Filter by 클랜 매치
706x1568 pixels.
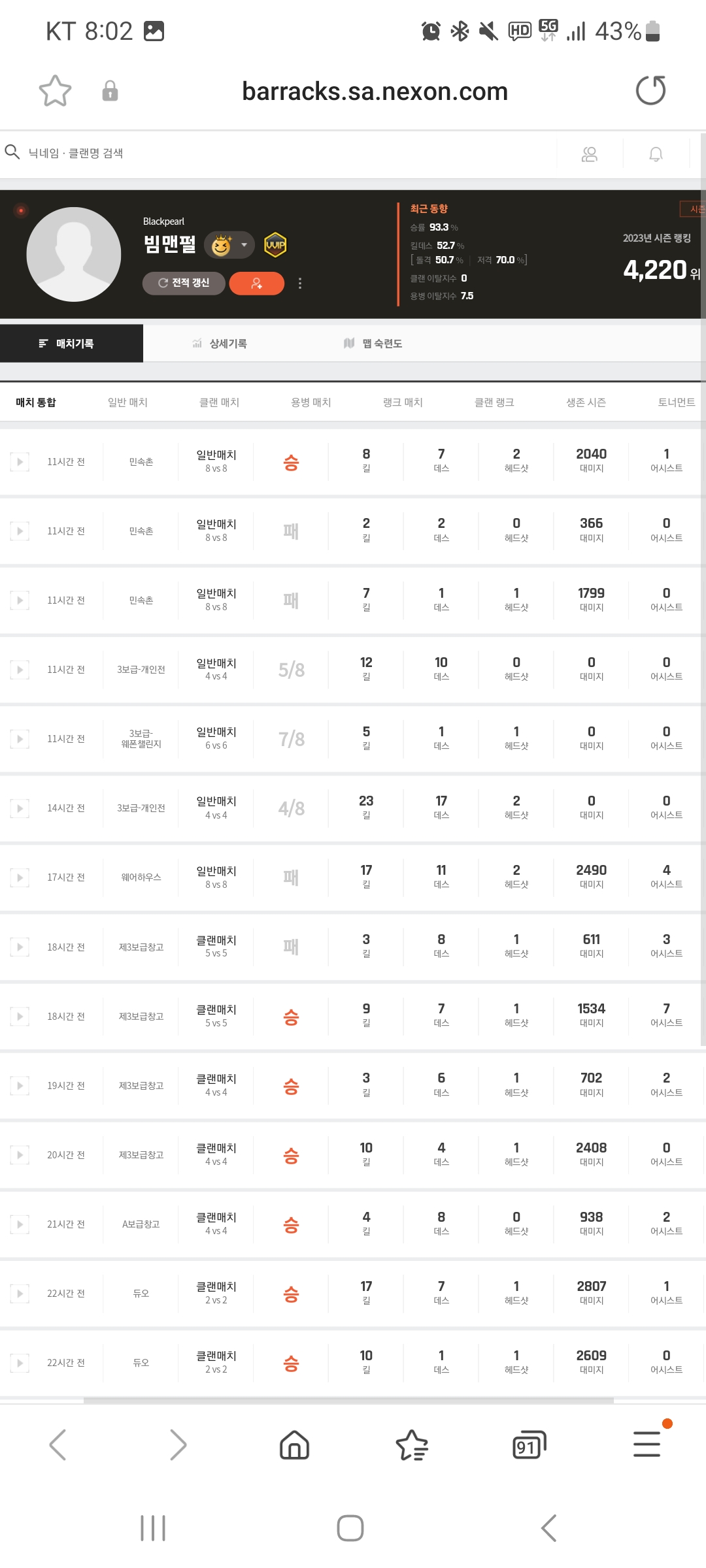click(219, 402)
